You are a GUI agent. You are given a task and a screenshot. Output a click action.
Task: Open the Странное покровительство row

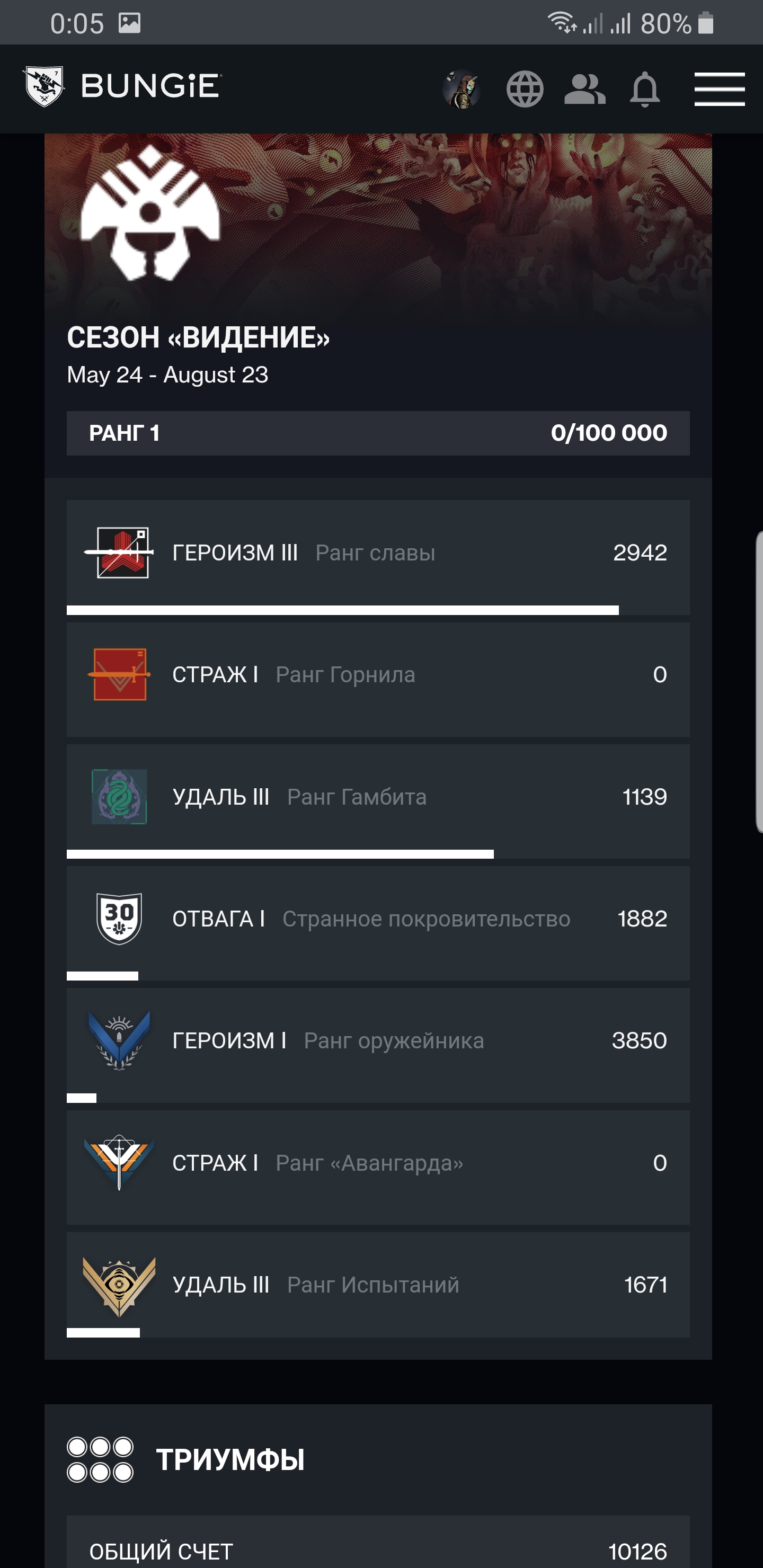point(378,923)
